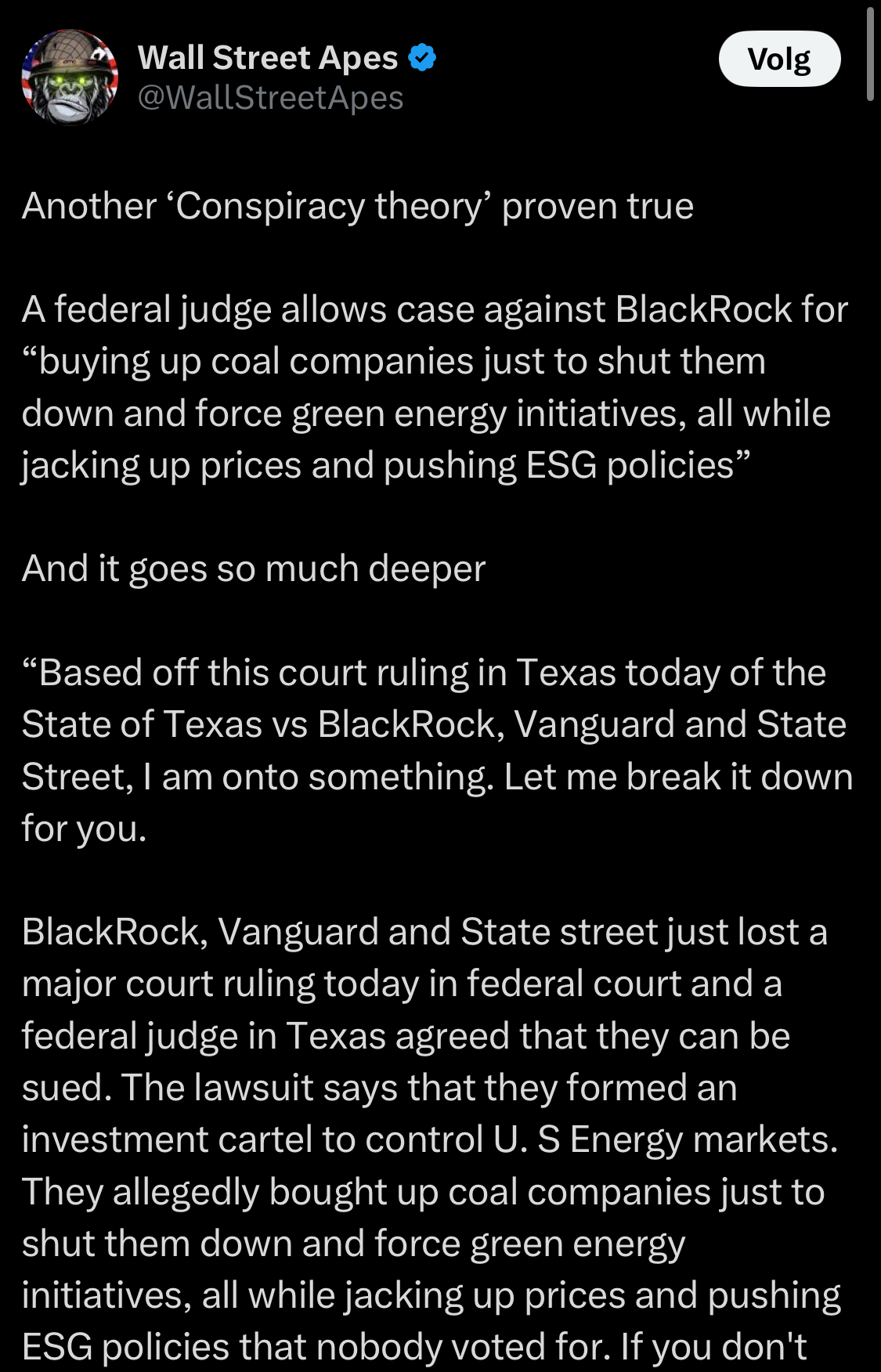This screenshot has width=881, height=1372.
Task: Open the Wall Street Apes profile picture
Action: tap(70, 77)
